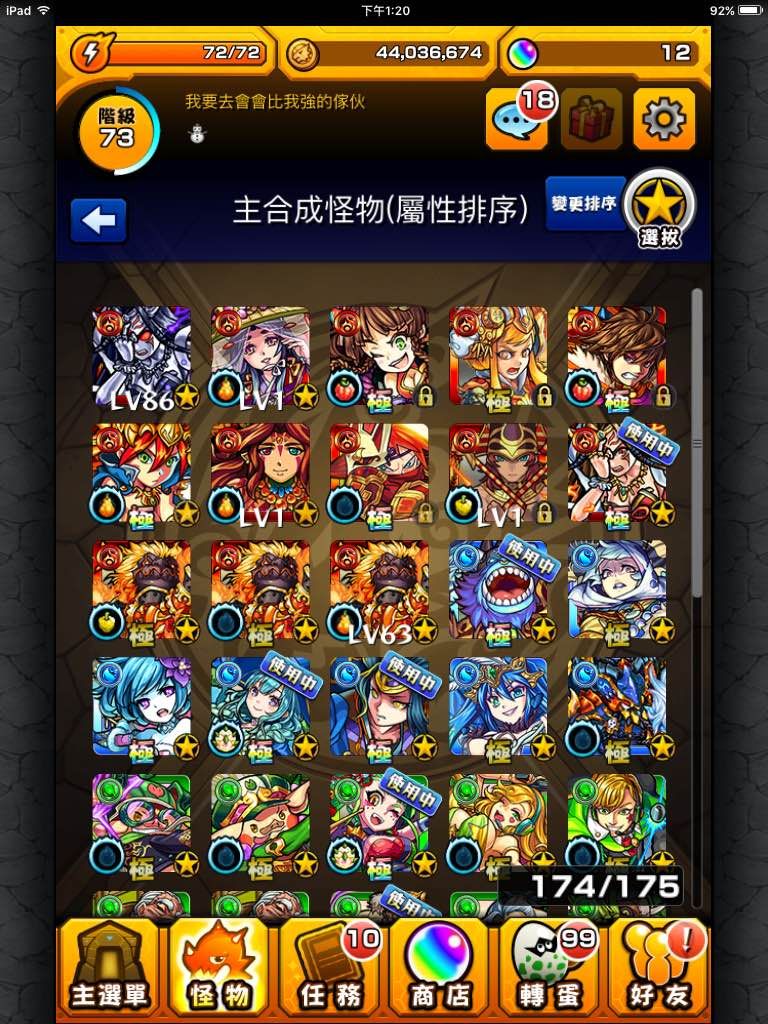The width and height of the screenshot is (768, 1024).
Task: Go to the 商店 tab
Action: tap(438, 968)
